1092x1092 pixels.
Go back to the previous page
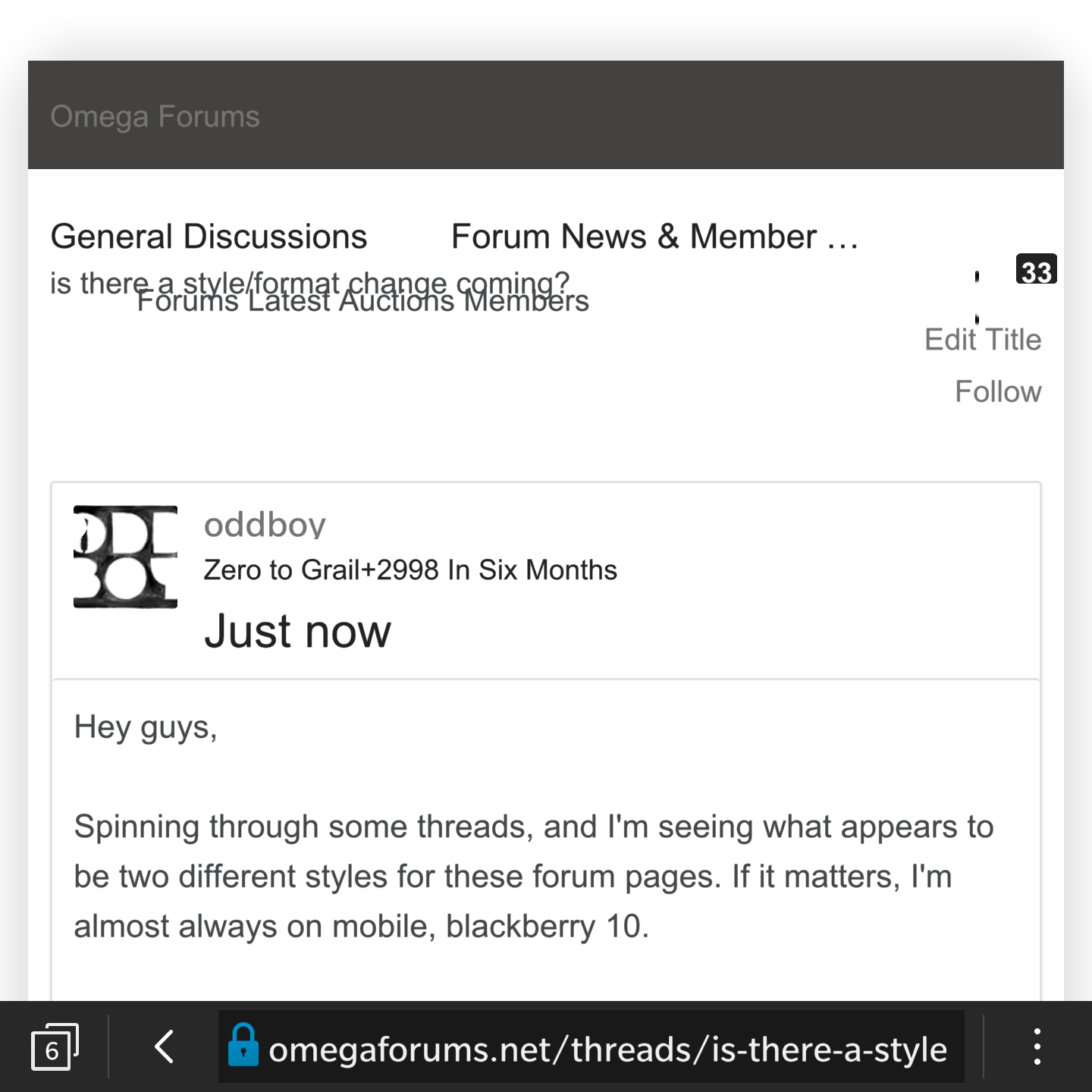pos(164,1047)
